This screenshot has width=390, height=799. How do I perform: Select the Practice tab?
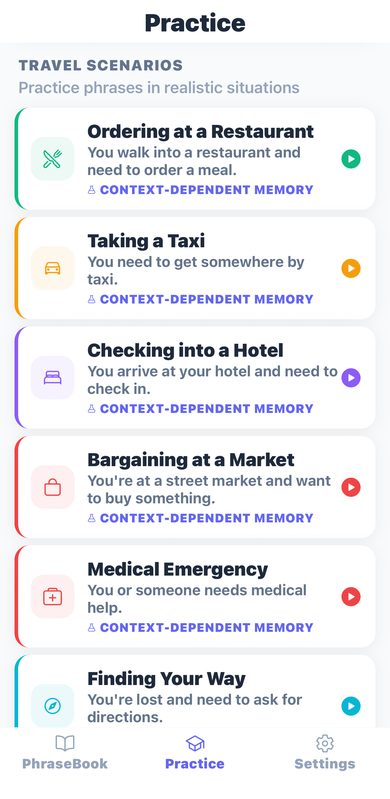195,752
